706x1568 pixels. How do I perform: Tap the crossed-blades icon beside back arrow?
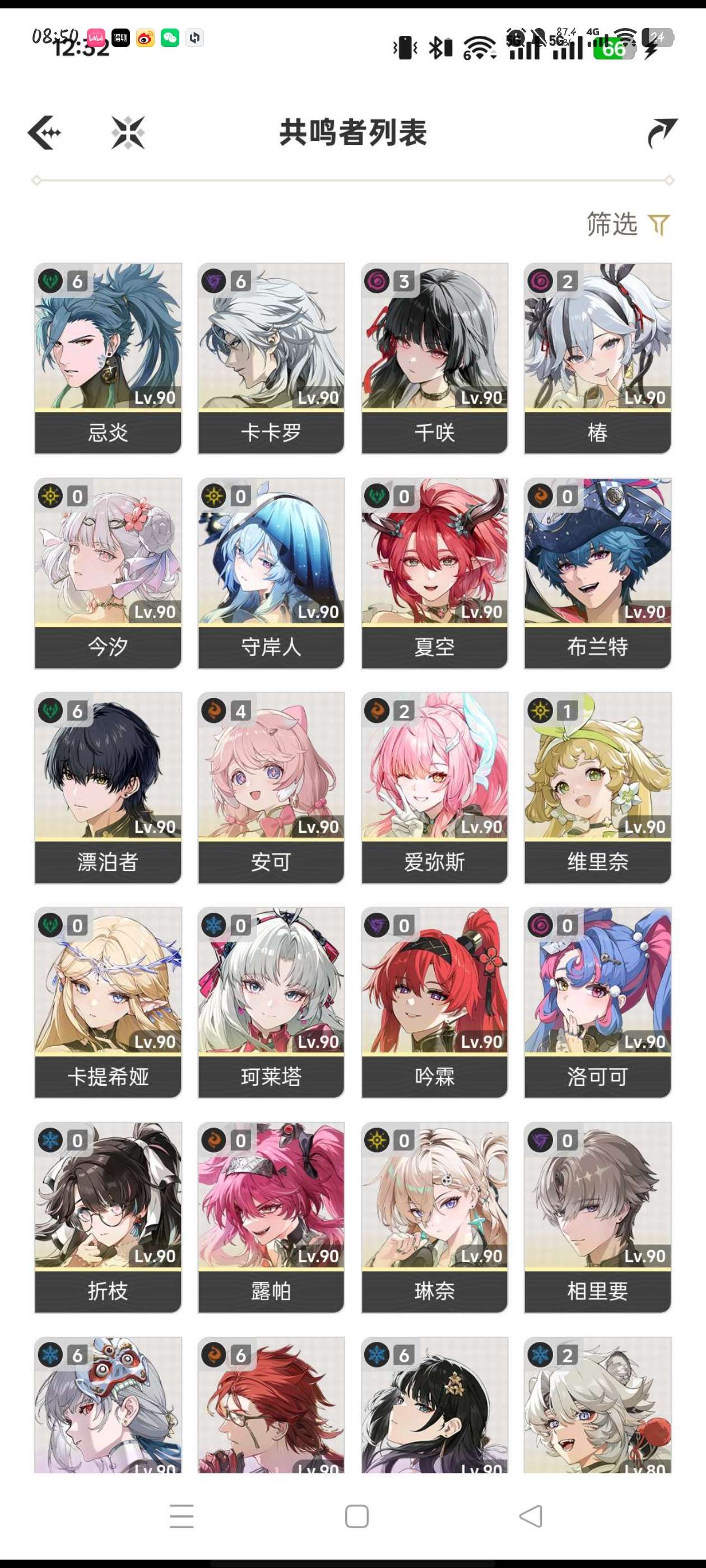128,132
